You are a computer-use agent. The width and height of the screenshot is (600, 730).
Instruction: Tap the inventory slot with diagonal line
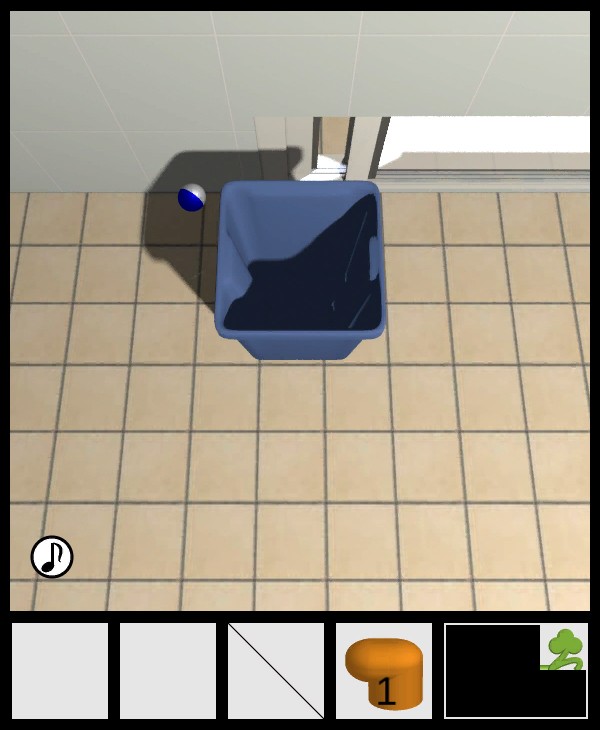pyautogui.click(x=276, y=671)
